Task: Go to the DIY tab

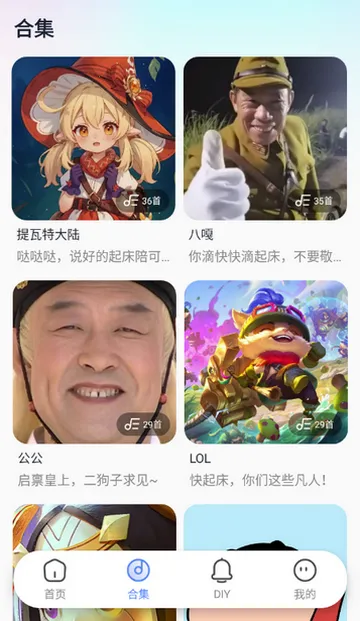Action: pyautogui.click(x=222, y=579)
